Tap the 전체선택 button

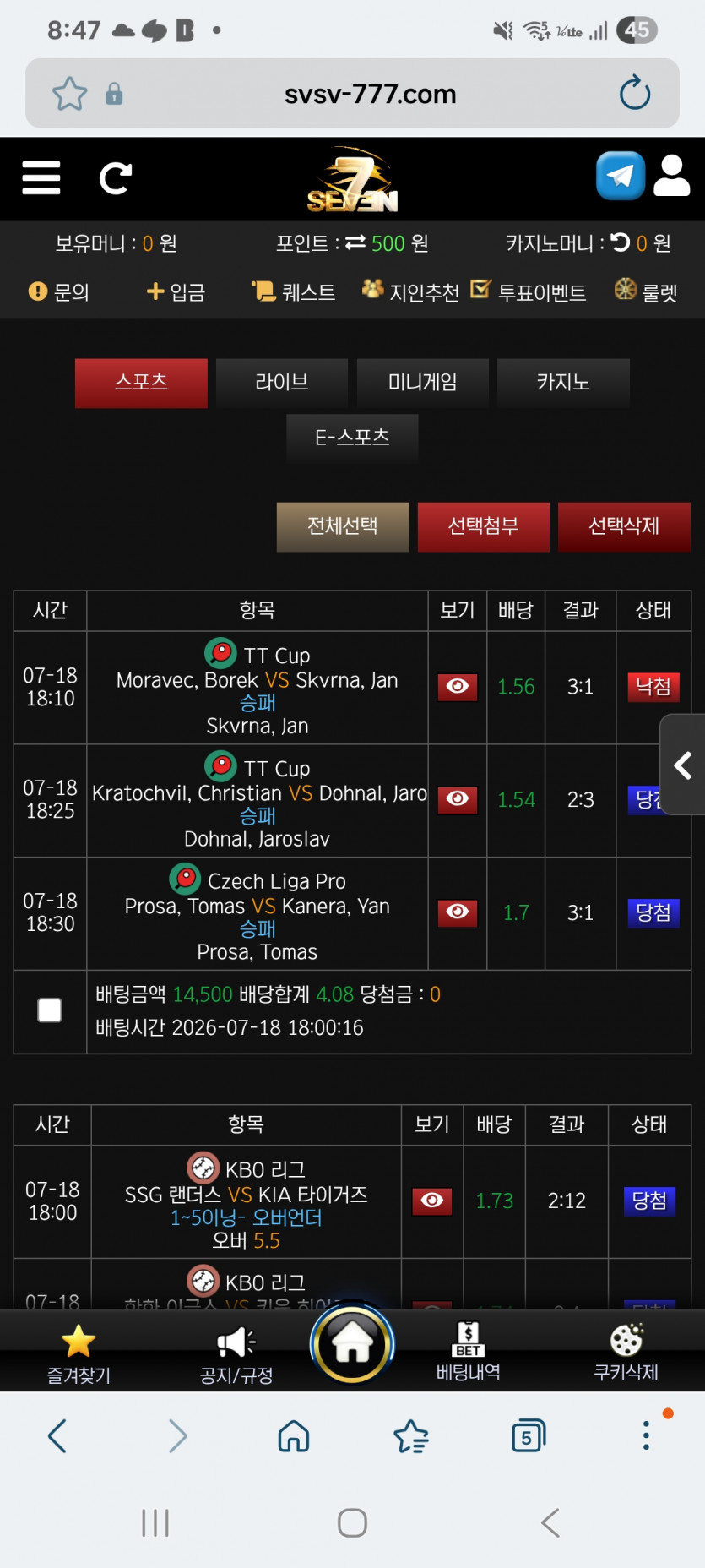(x=343, y=526)
